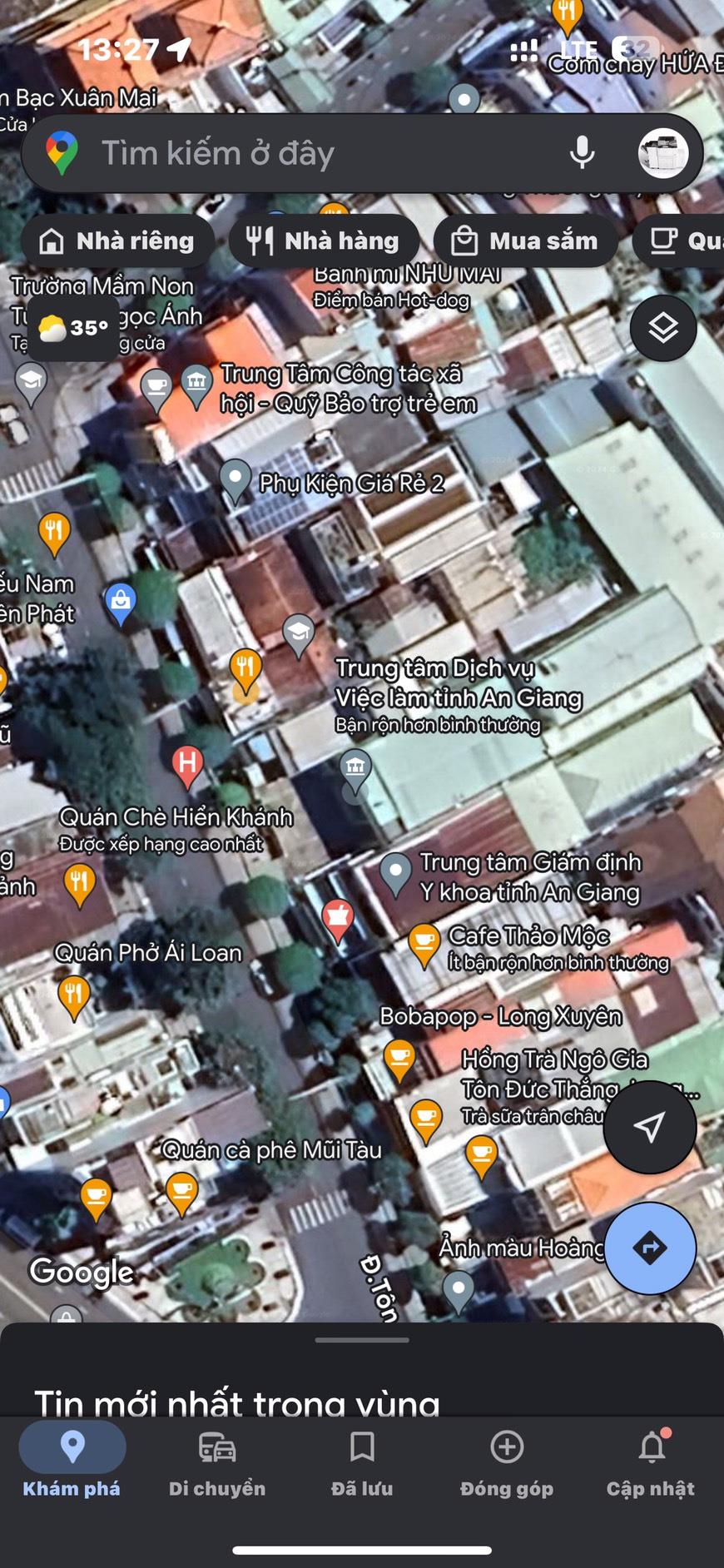Viewport: 724px width, 1568px height.
Task: Open the Quán Phở Ái Loan restaurant marker
Action: point(74,994)
